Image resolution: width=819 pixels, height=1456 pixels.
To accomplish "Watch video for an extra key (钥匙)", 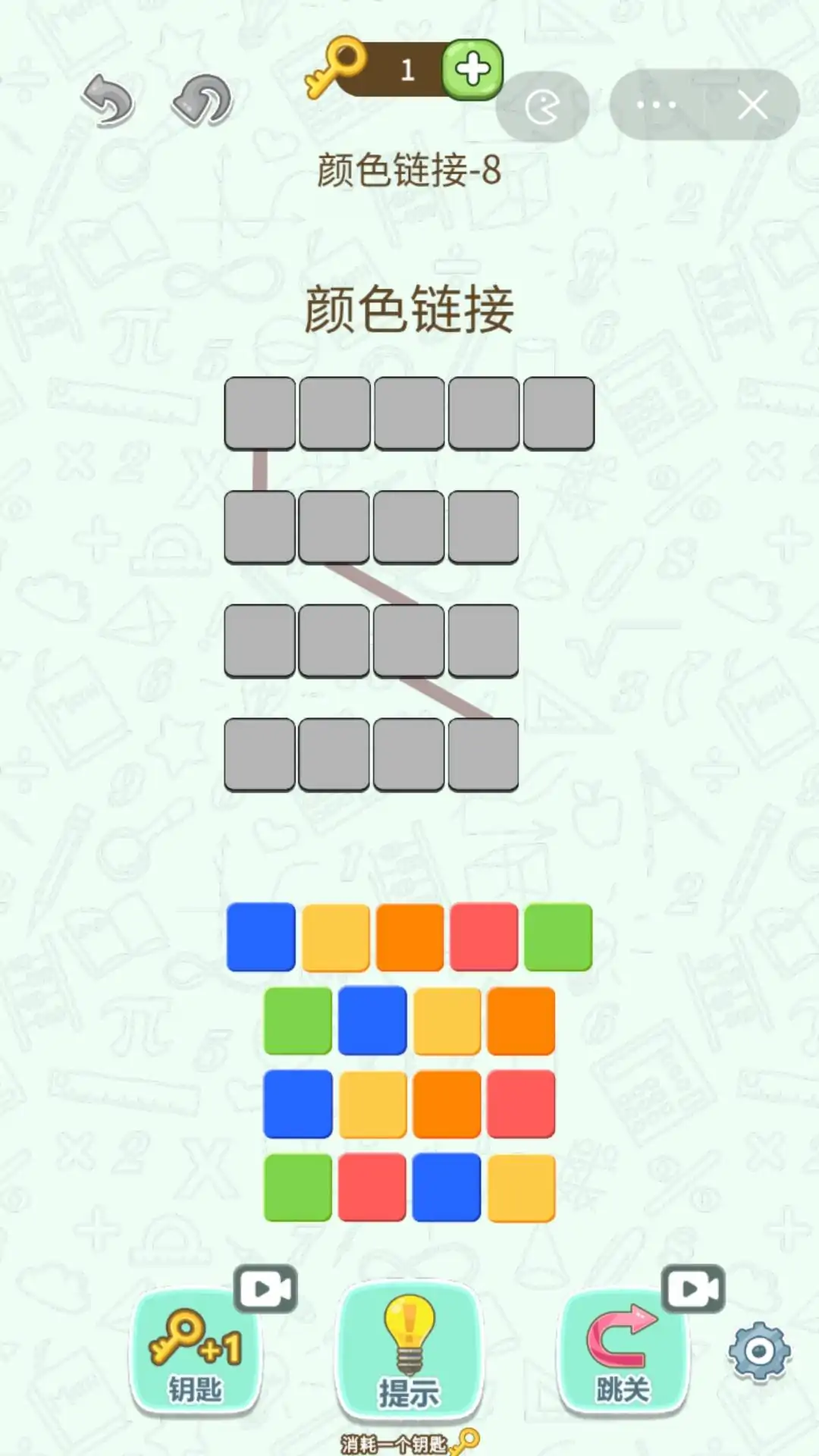I will click(x=196, y=1350).
